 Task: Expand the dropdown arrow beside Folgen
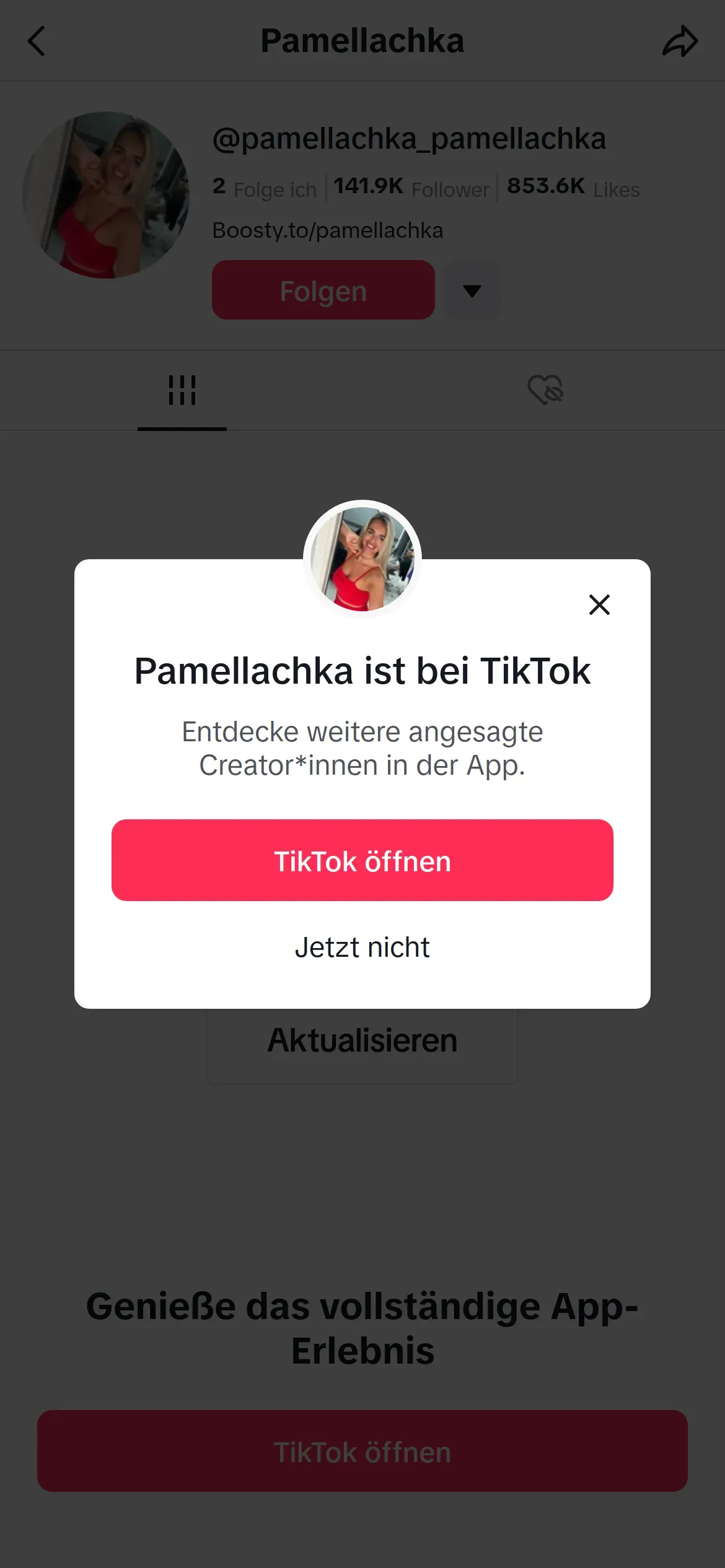[472, 290]
